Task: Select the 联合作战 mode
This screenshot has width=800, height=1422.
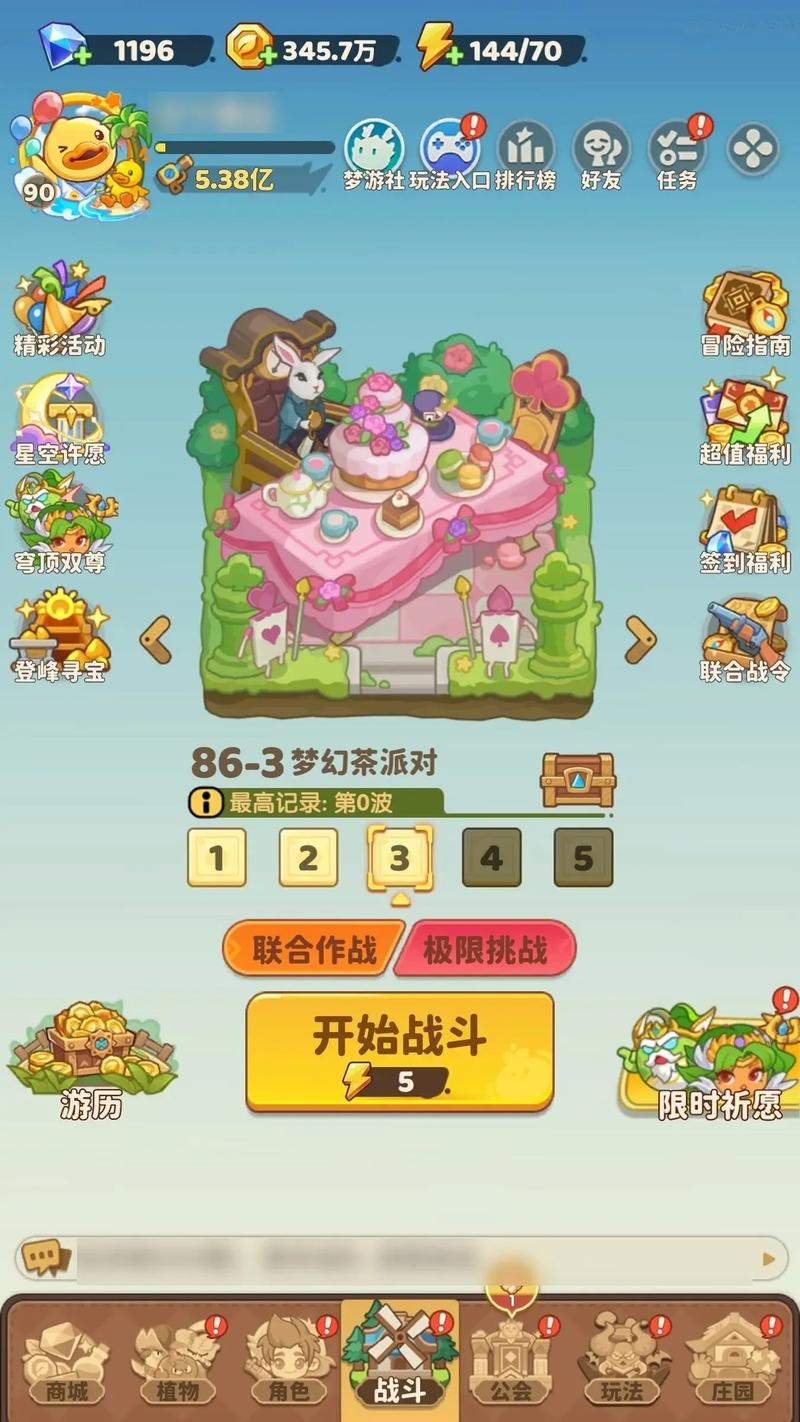Action: 313,948
